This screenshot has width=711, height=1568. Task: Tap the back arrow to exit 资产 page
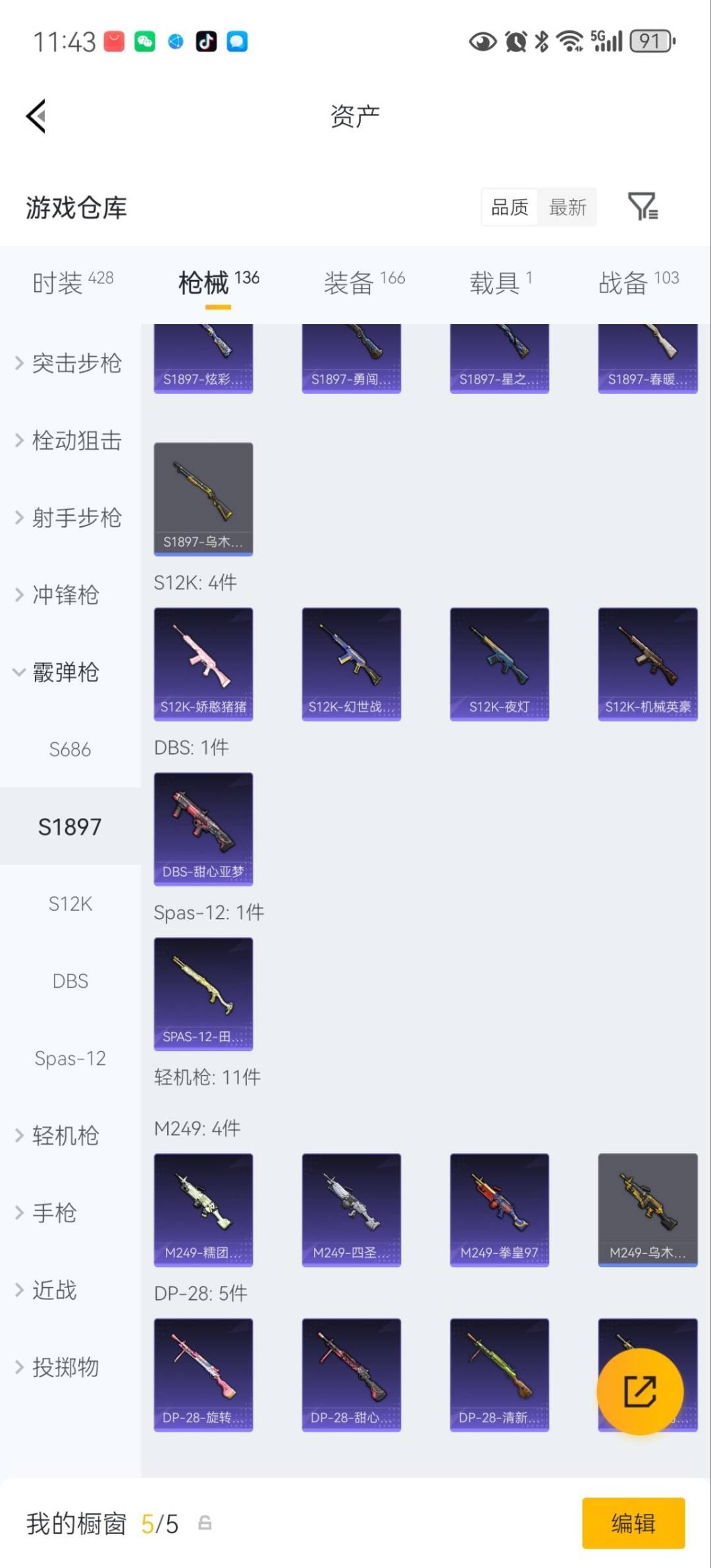pos(36,115)
